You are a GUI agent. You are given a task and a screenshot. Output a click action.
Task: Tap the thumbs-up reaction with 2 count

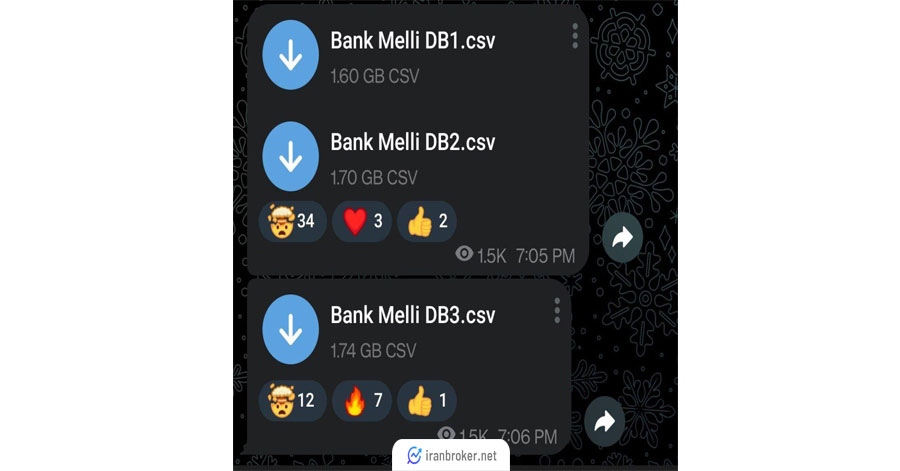tap(428, 221)
